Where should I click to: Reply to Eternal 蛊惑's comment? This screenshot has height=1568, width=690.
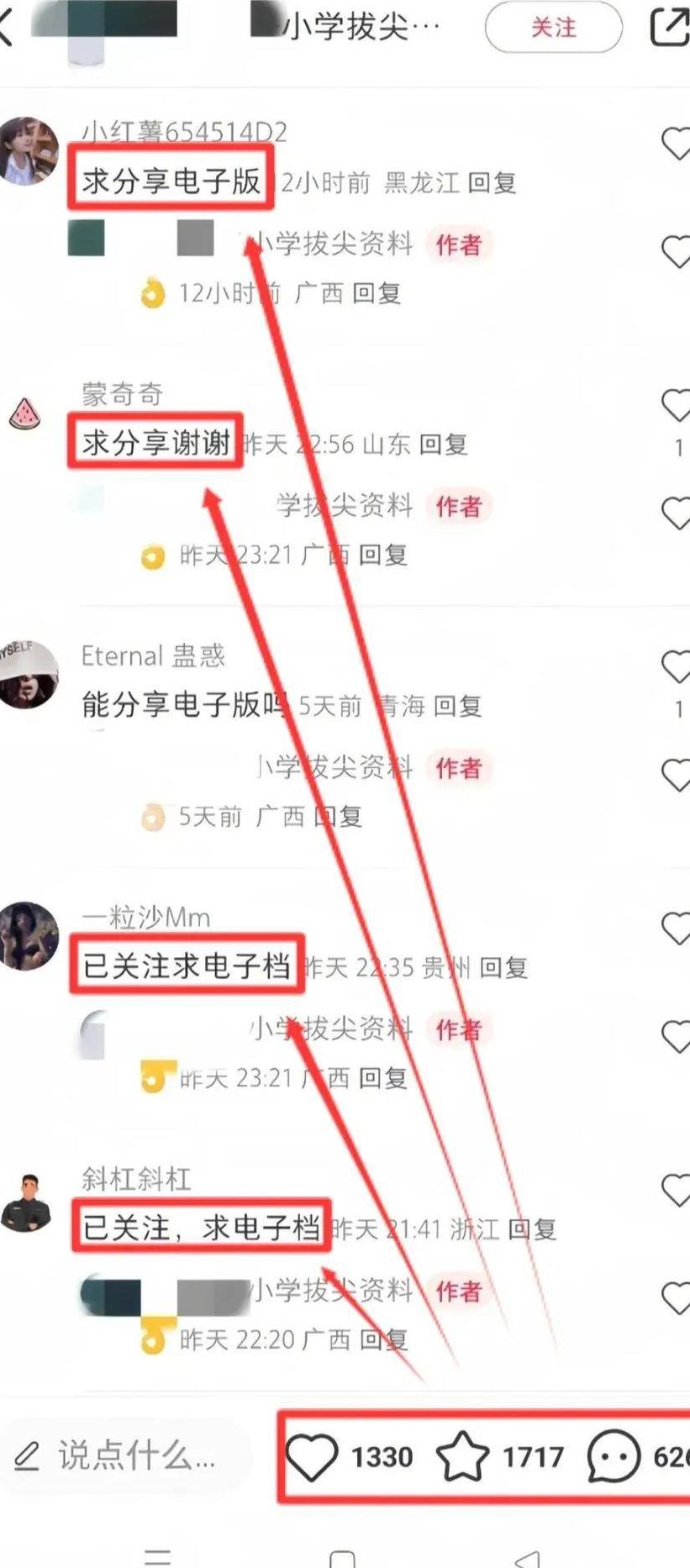(x=457, y=706)
